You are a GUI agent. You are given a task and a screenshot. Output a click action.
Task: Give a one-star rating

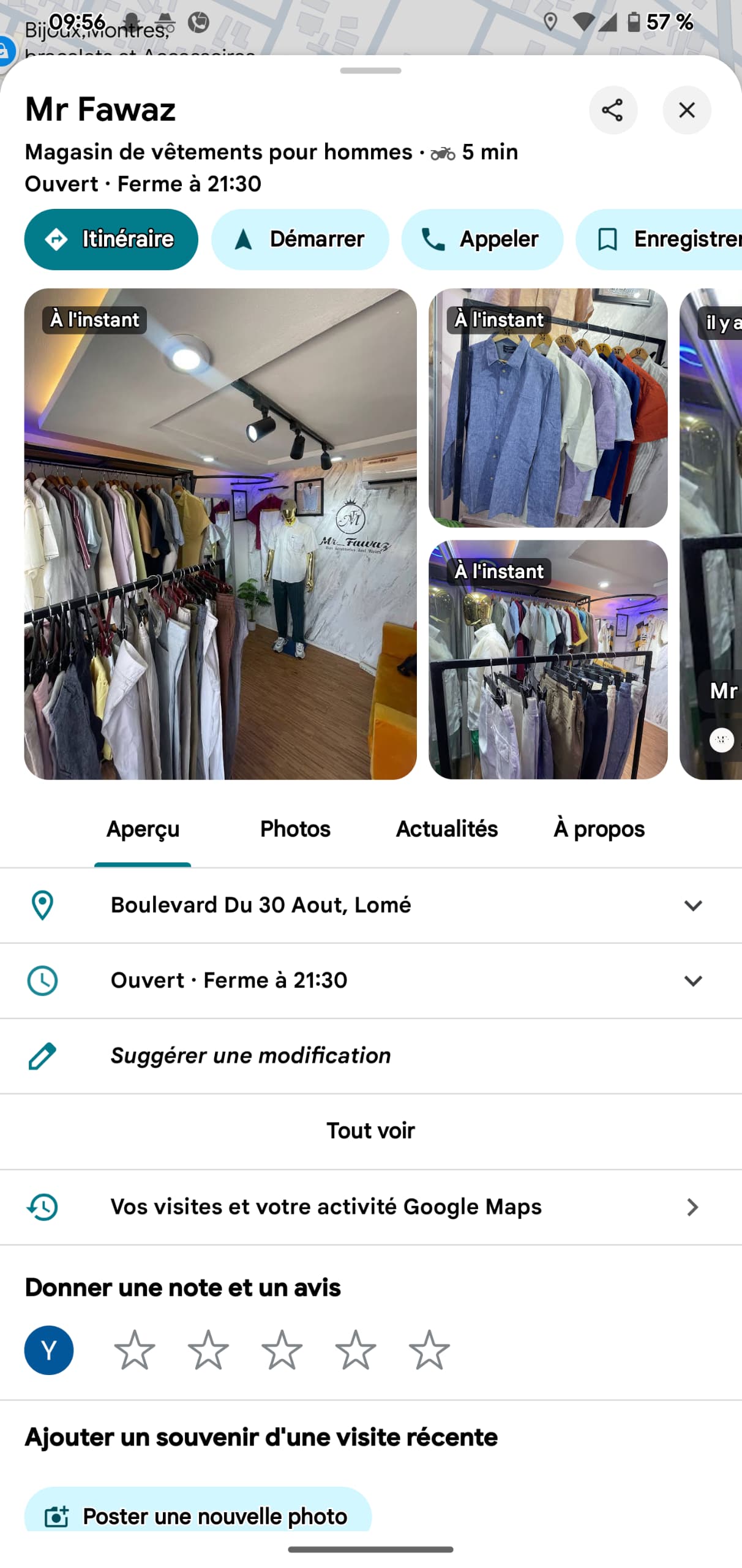pyautogui.click(x=135, y=1349)
